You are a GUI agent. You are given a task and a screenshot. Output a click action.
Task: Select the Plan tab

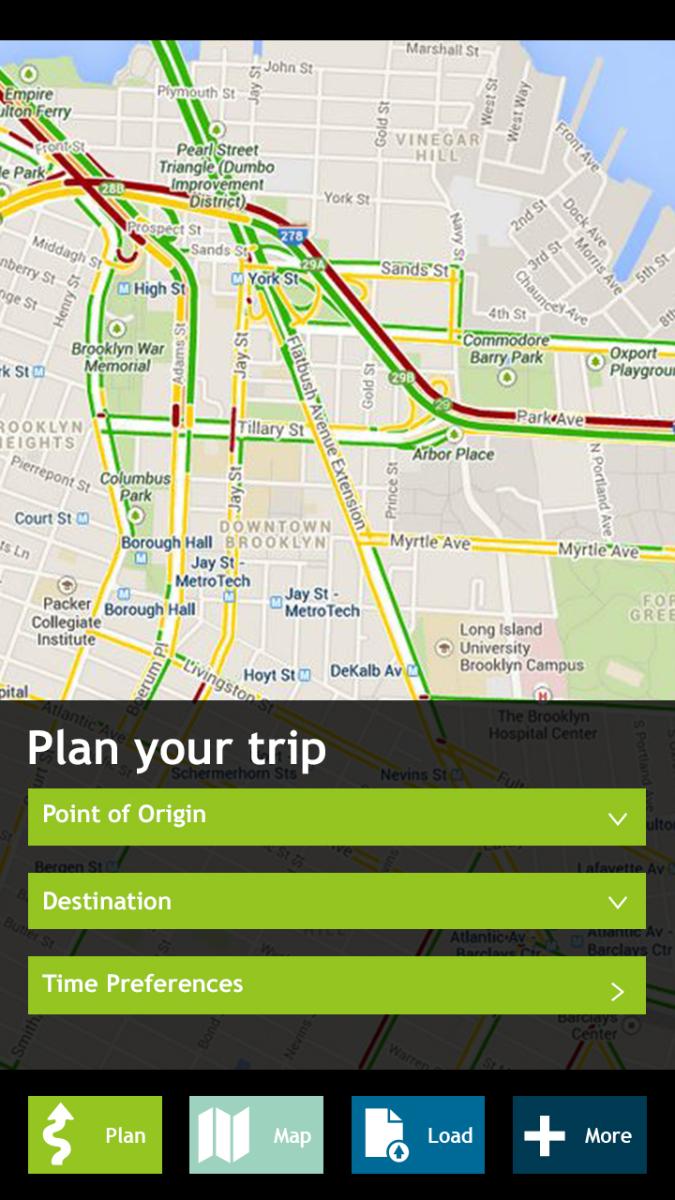click(x=95, y=1135)
